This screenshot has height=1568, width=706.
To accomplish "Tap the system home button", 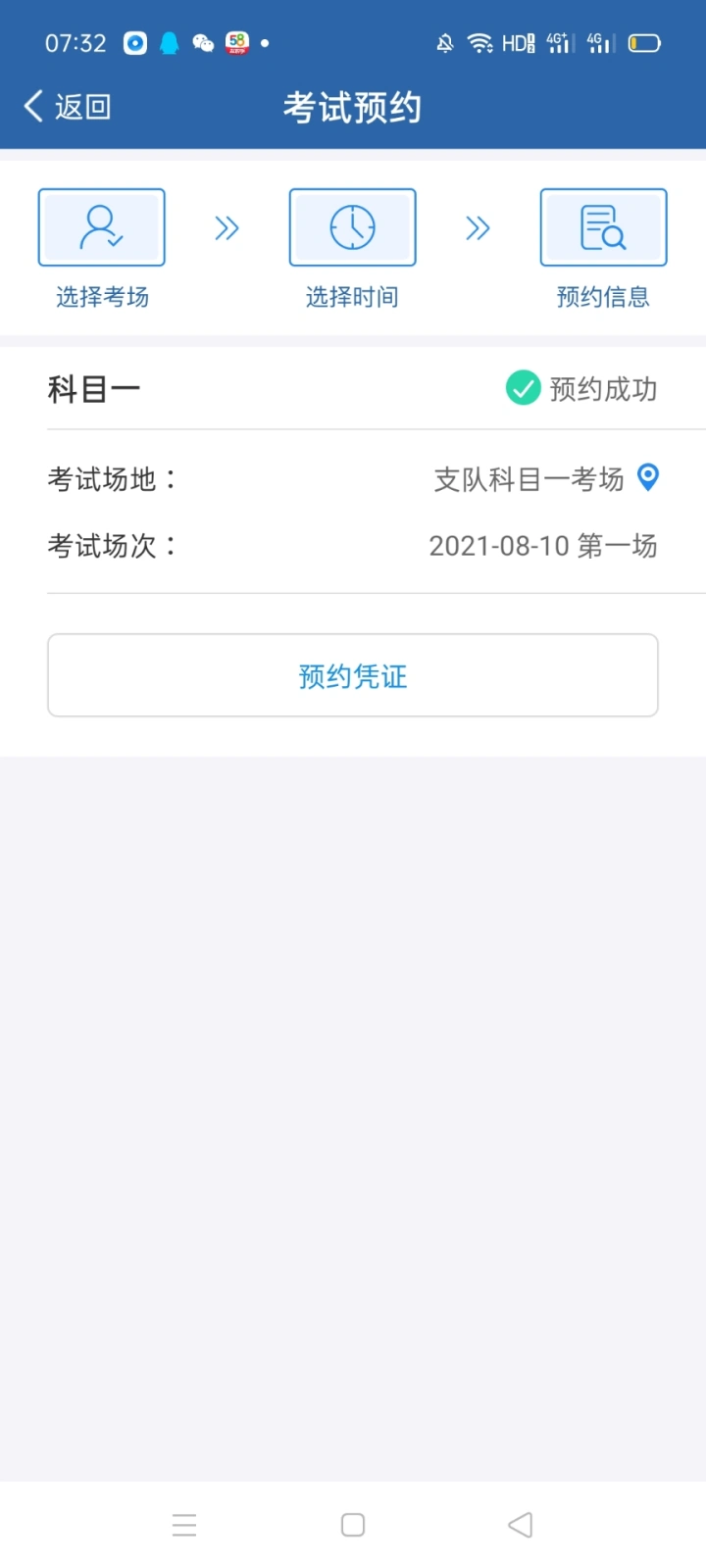I will coord(353,1525).
